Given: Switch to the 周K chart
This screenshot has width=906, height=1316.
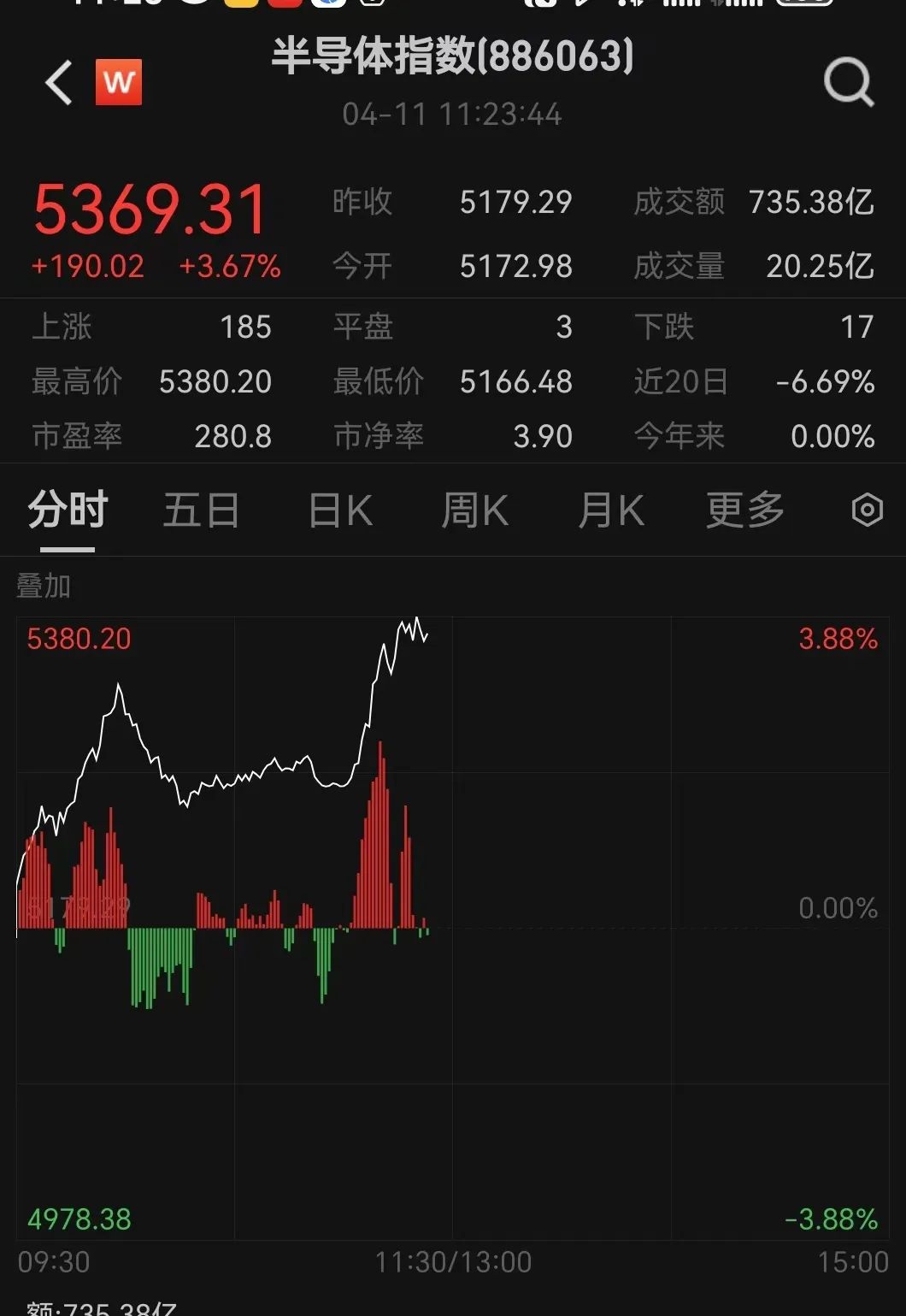Looking at the screenshot, I should (x=474, y=510).
